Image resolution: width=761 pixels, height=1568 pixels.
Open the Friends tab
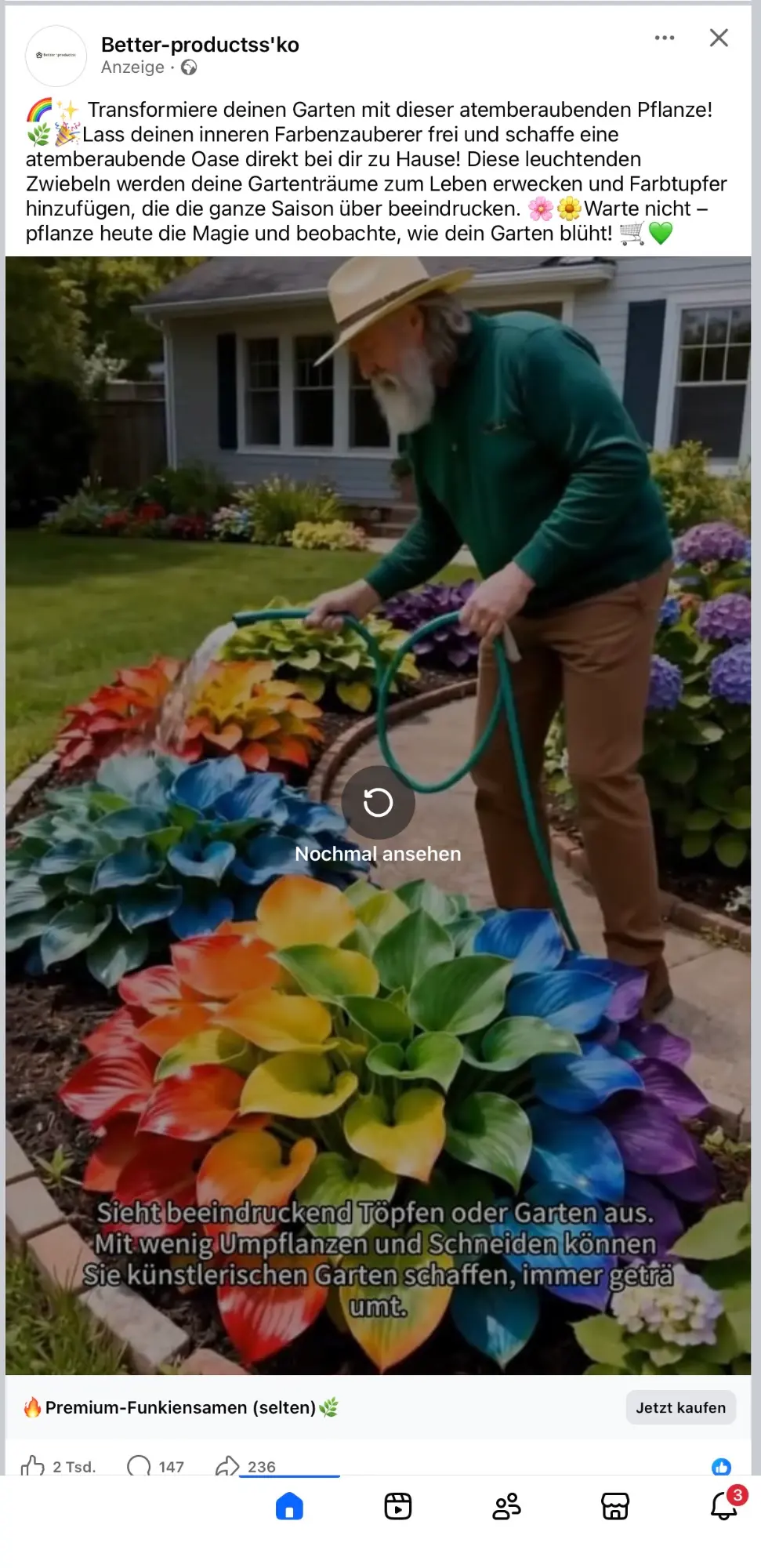[506, 1506]
